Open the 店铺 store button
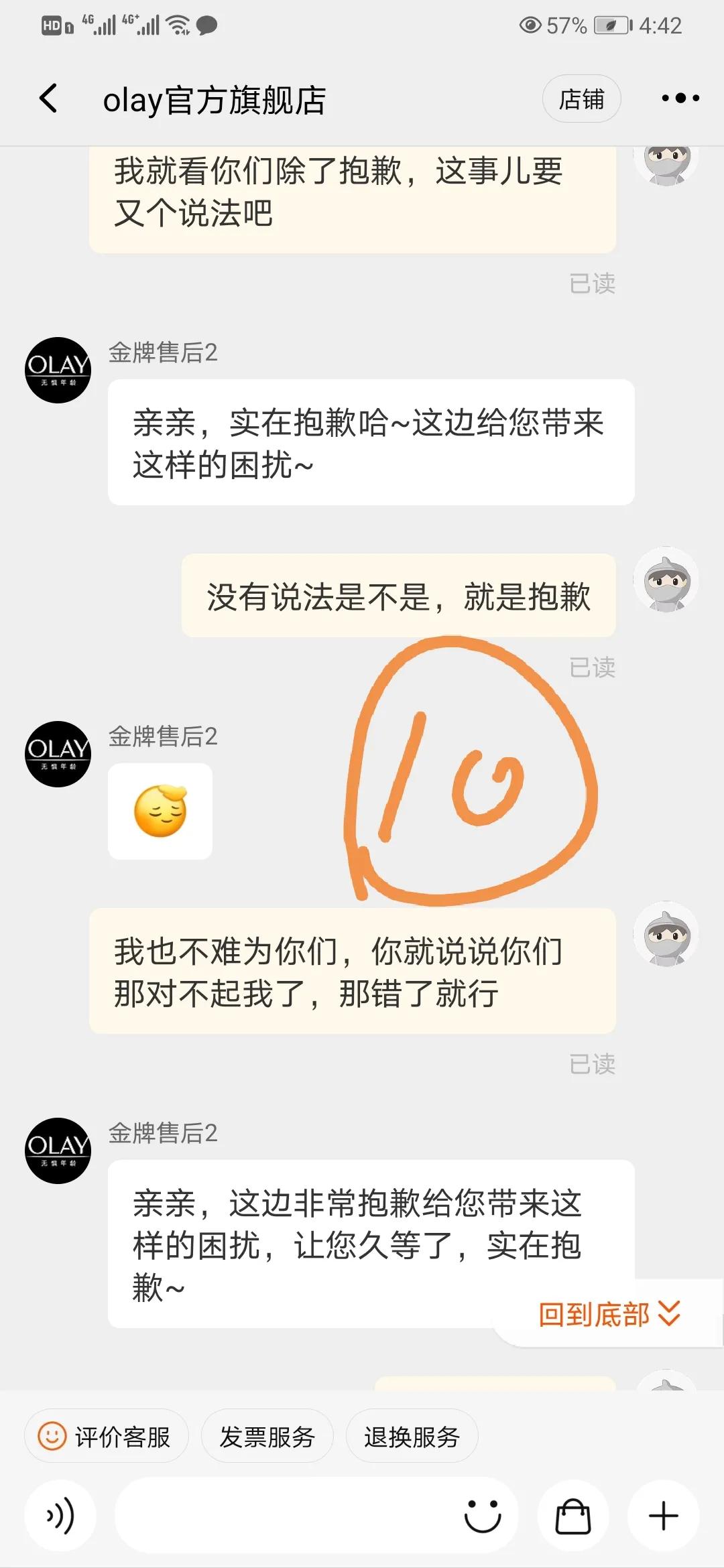The width and height of the screenshot is (724, 1568). (x=581, y=99)
